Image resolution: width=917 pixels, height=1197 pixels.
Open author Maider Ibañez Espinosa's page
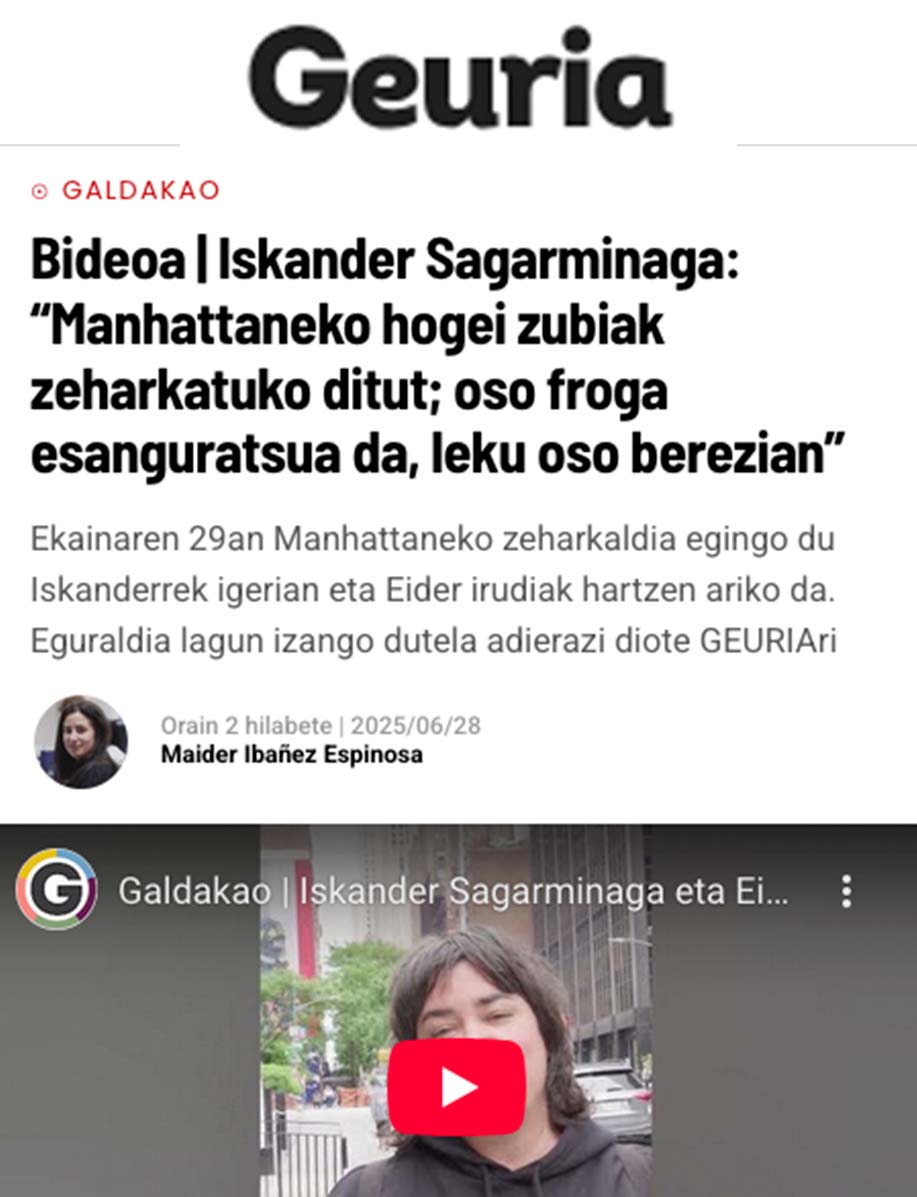(x=291, y=754)
